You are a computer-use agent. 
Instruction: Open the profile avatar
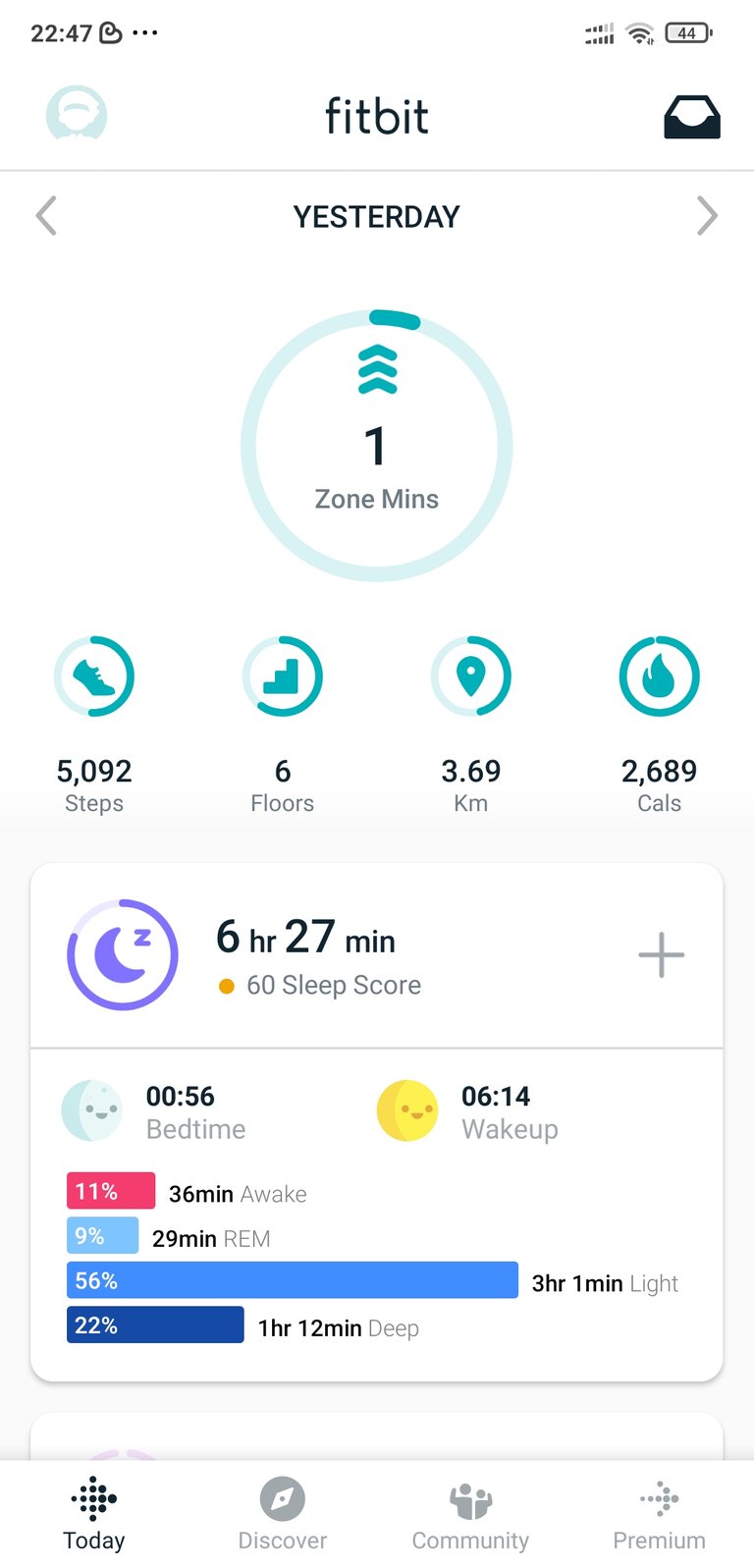point(77,115)
